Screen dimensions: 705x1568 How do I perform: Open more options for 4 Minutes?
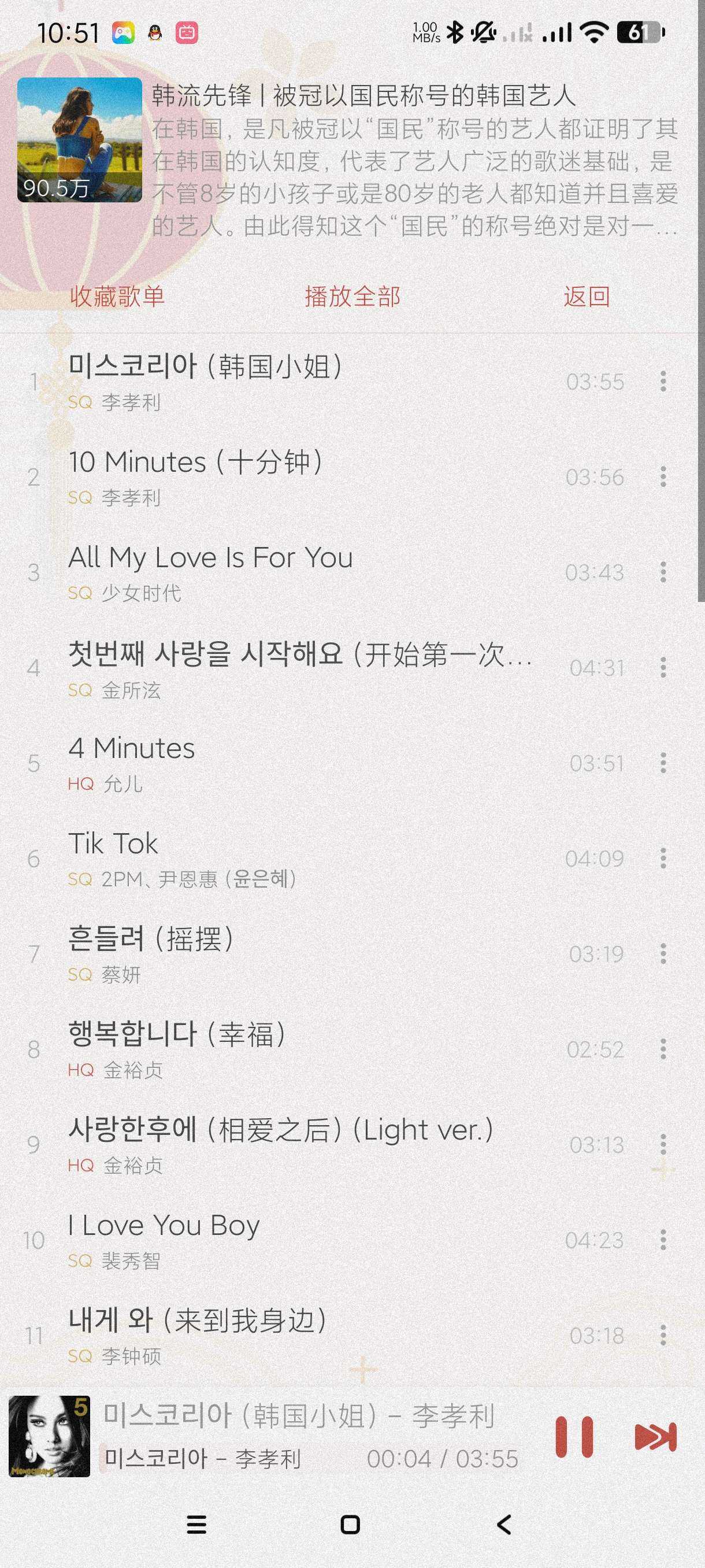(663, 763)
